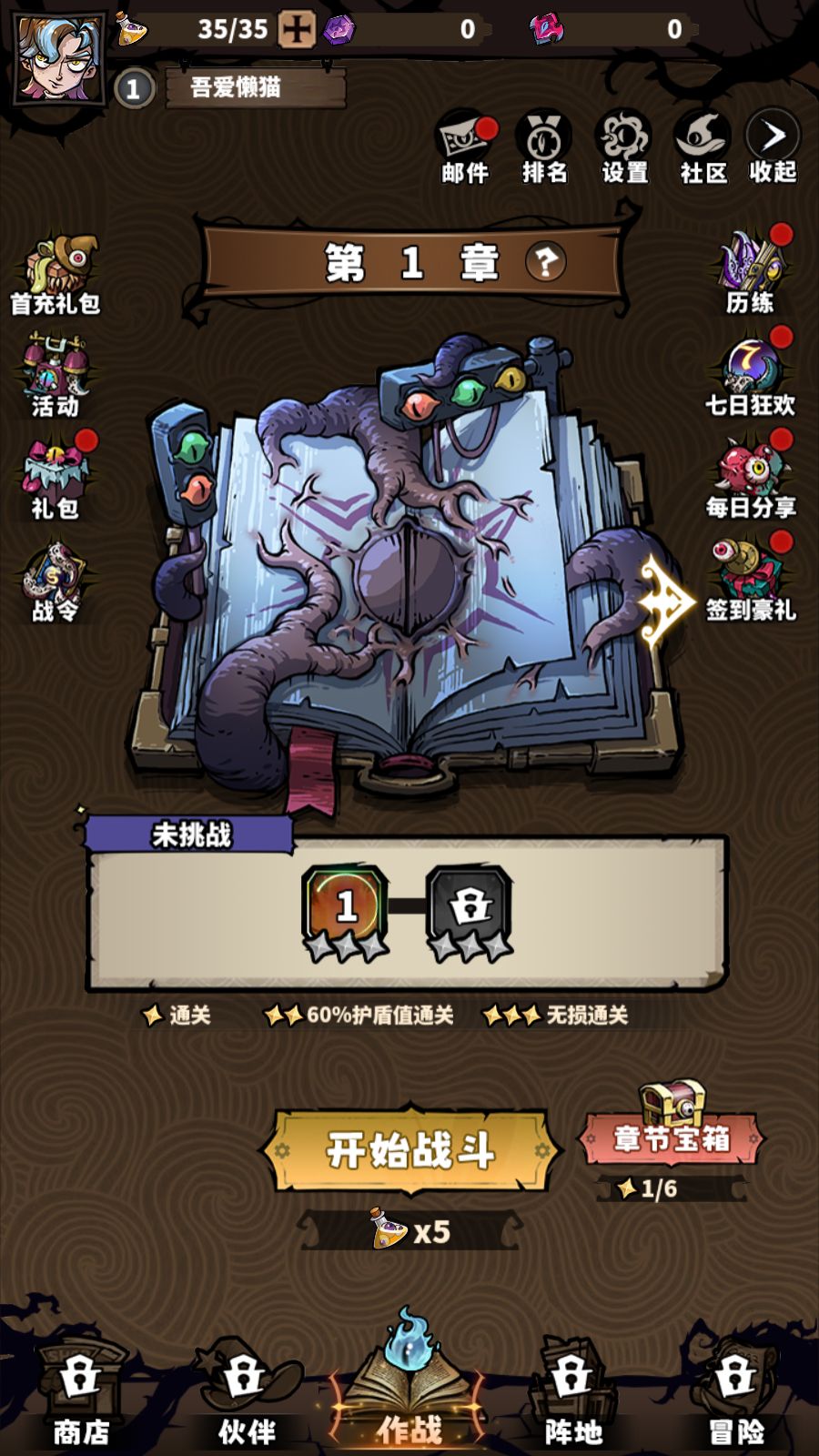This screenshot has height=1456, width=819.
Task: Collapse the top menu with 收起
Action: [773, 146]
